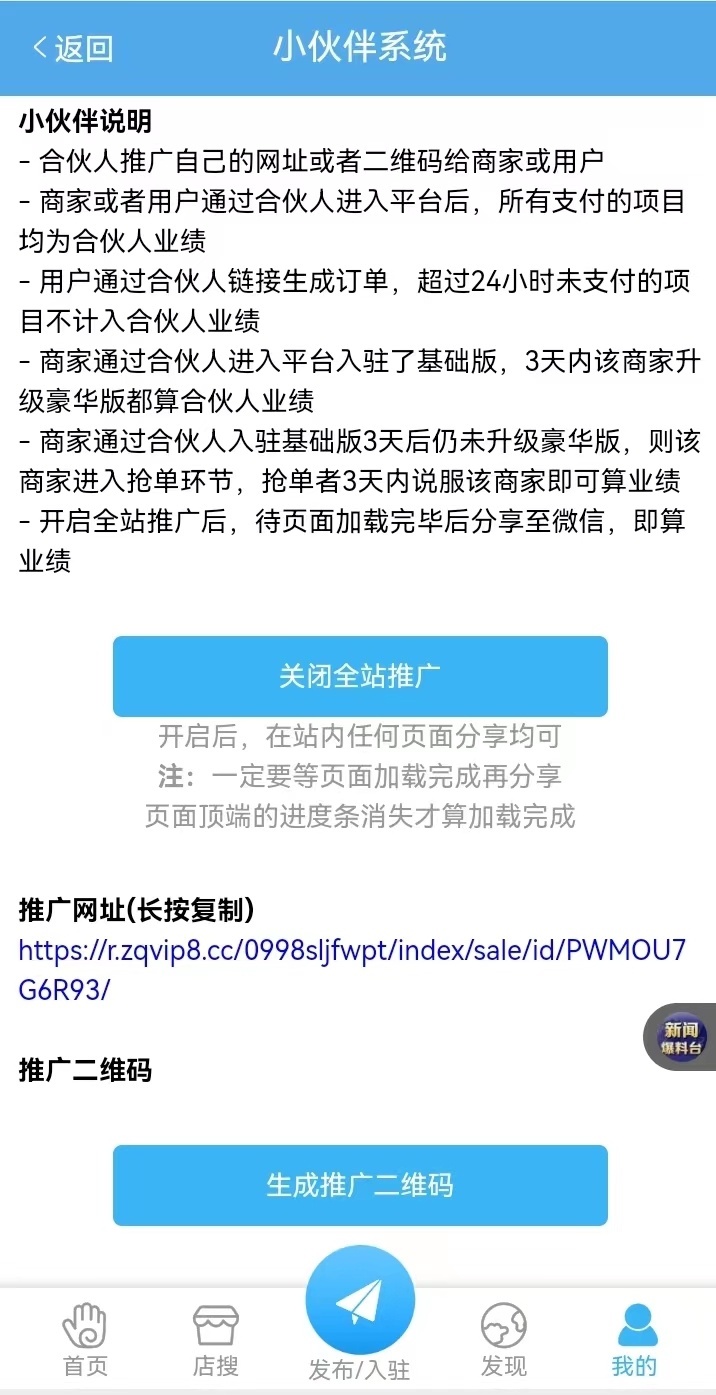Viewport: 716px width, 1395px height.
Task: Open the floating 新闻爆料台 icon
Action: coord(681,1037)
